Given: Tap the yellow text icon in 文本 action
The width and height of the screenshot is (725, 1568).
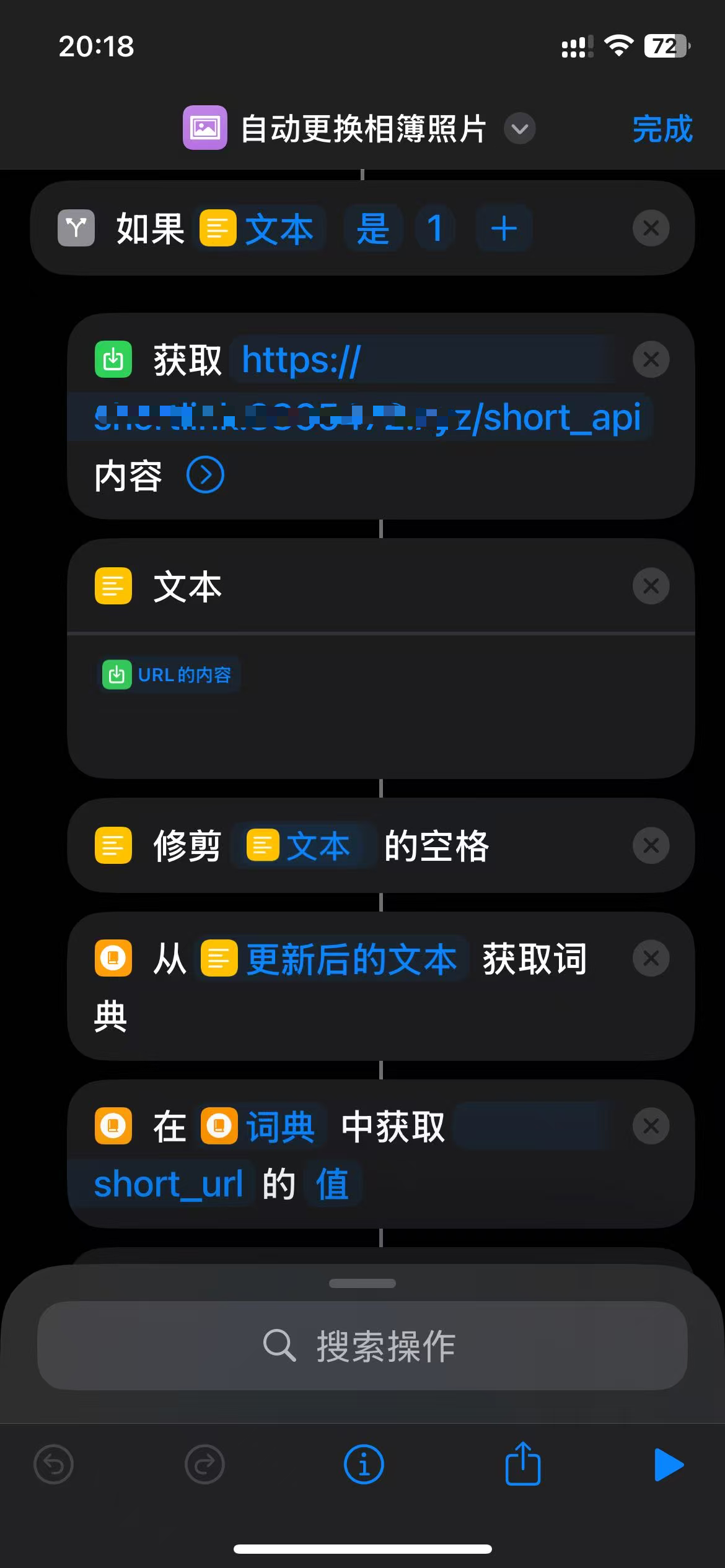Looking at the screenshot, I should (113, 586).
